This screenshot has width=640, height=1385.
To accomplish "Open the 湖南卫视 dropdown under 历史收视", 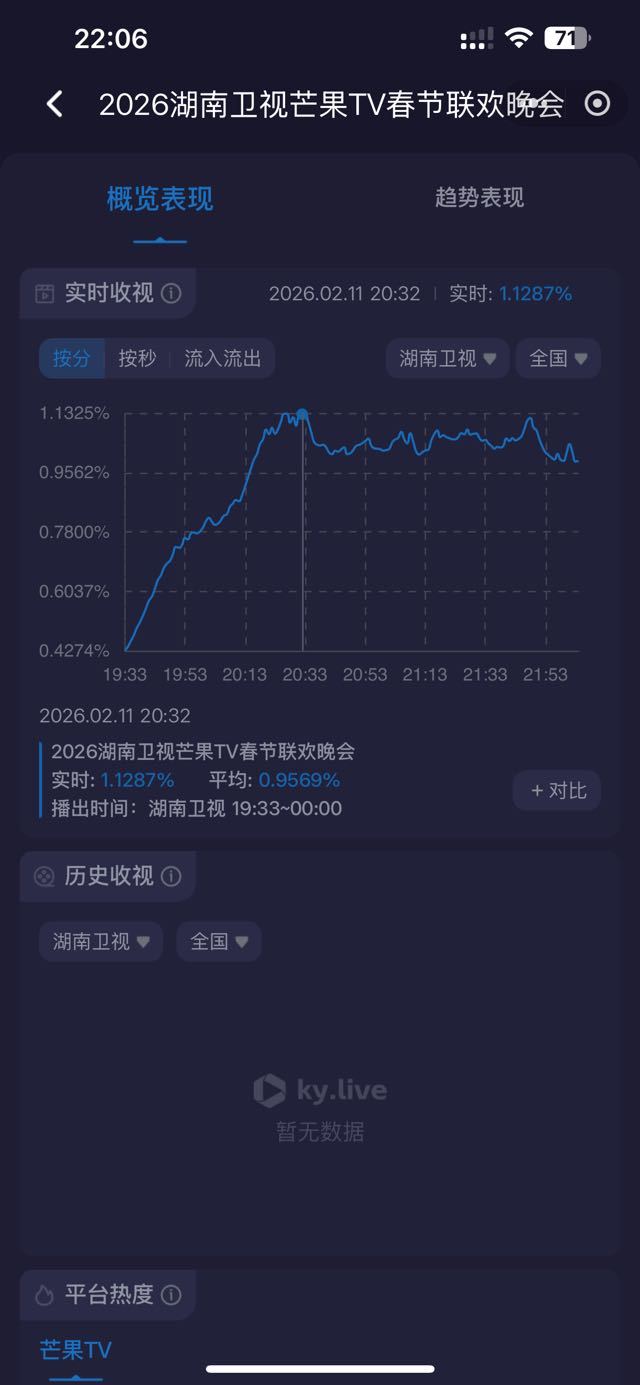I will click(x=101, y=942).
